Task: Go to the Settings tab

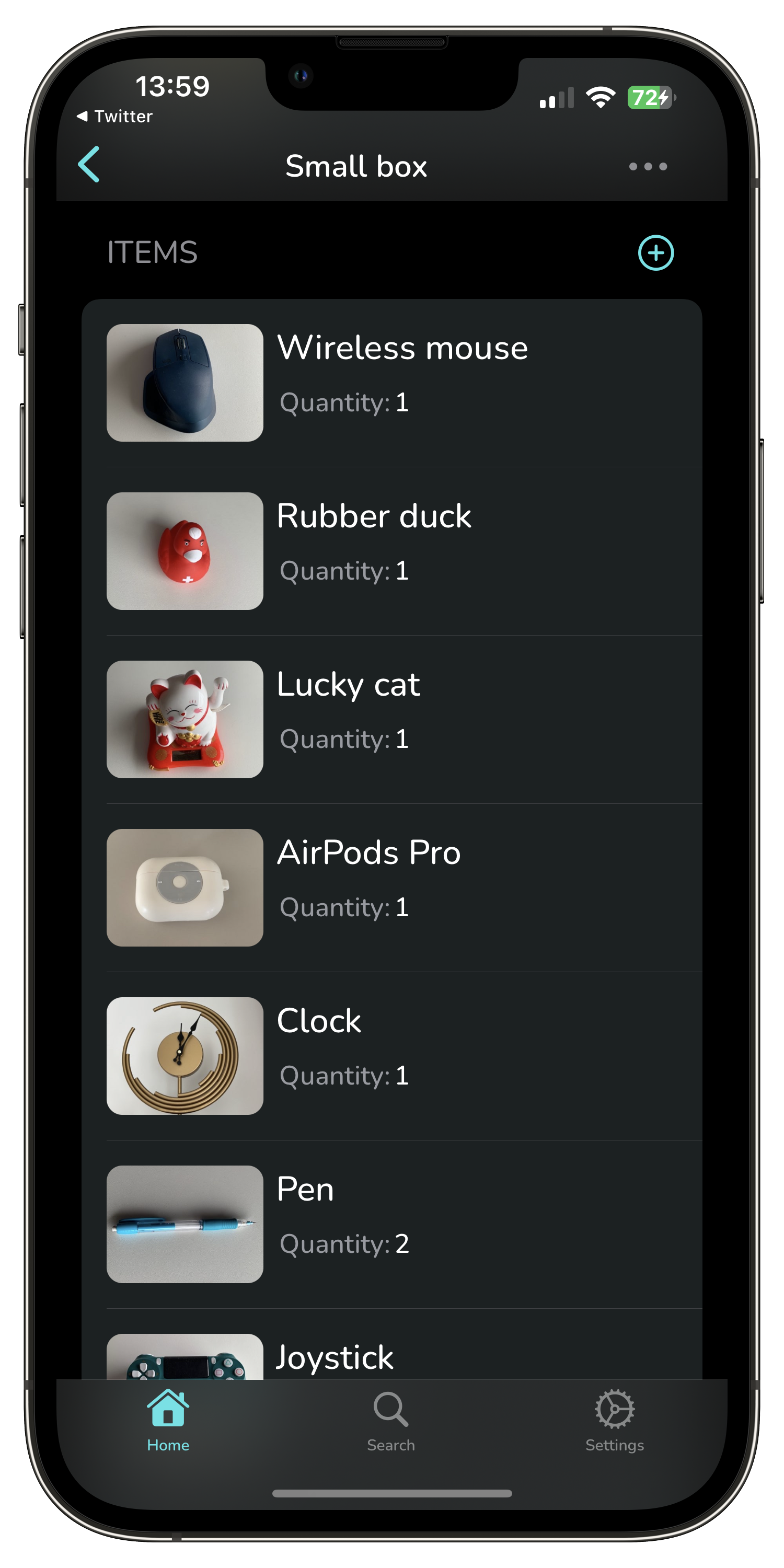Action: pos(614,1421)
